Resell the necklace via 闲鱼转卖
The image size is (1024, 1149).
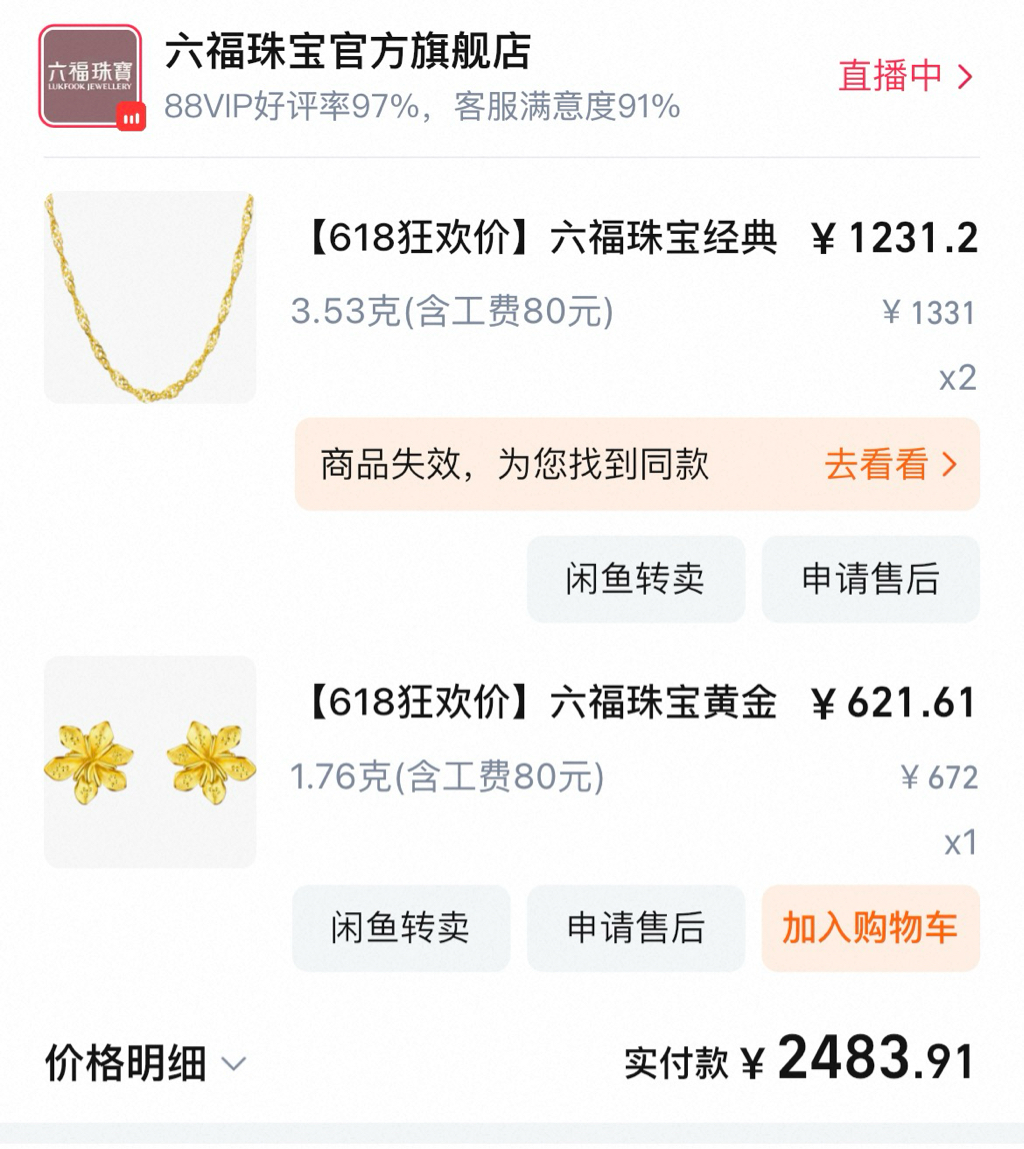pos(636,579)
